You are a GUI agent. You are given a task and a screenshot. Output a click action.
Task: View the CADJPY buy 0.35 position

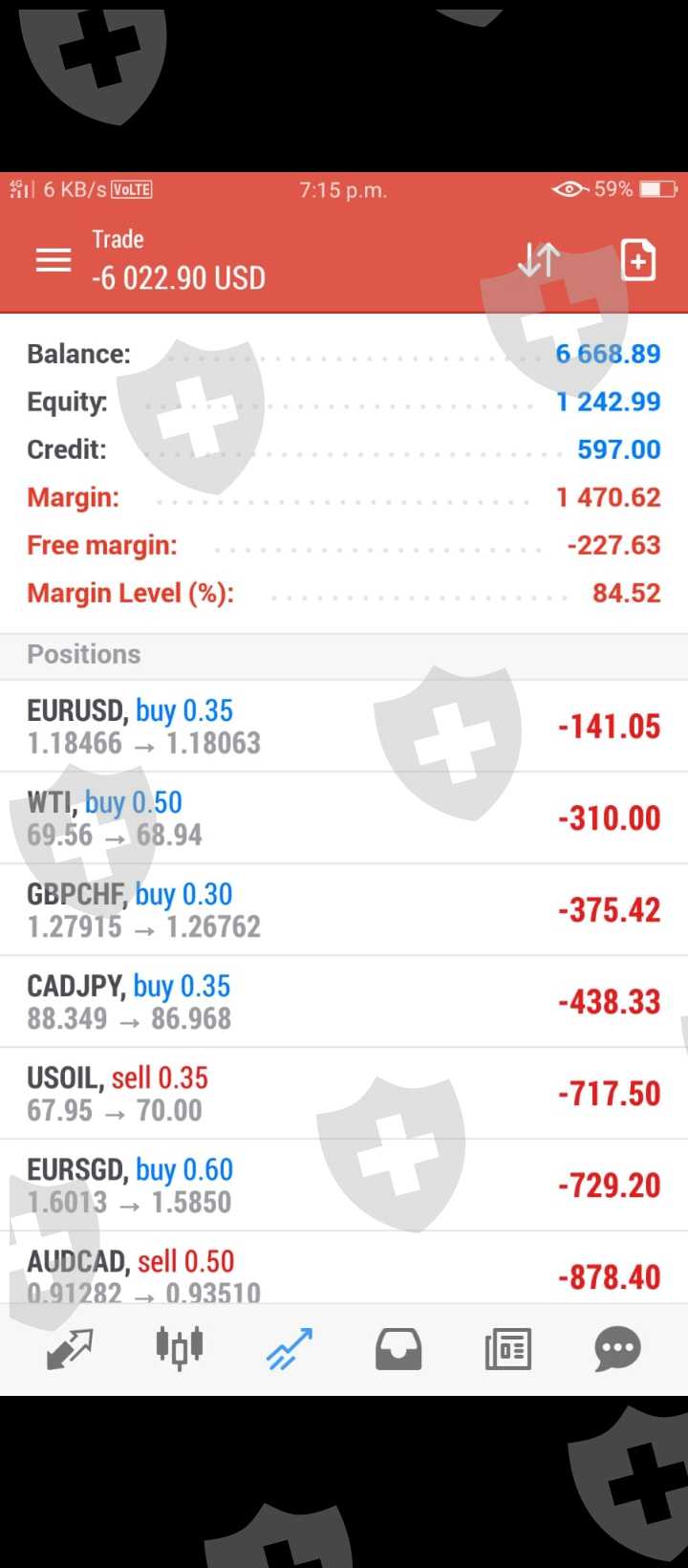[344, 1002]
